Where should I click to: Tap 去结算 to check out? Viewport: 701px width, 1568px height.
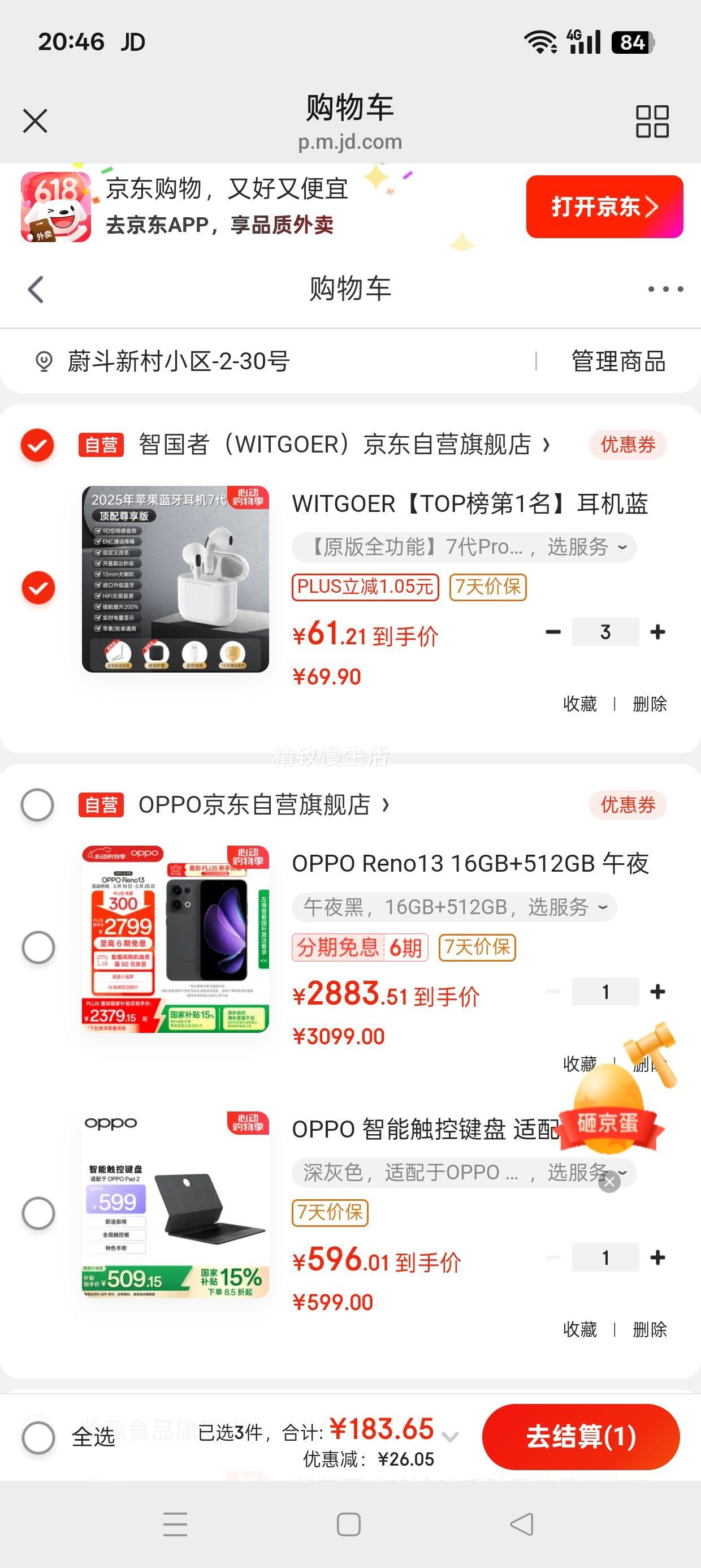pos(581,1437)
